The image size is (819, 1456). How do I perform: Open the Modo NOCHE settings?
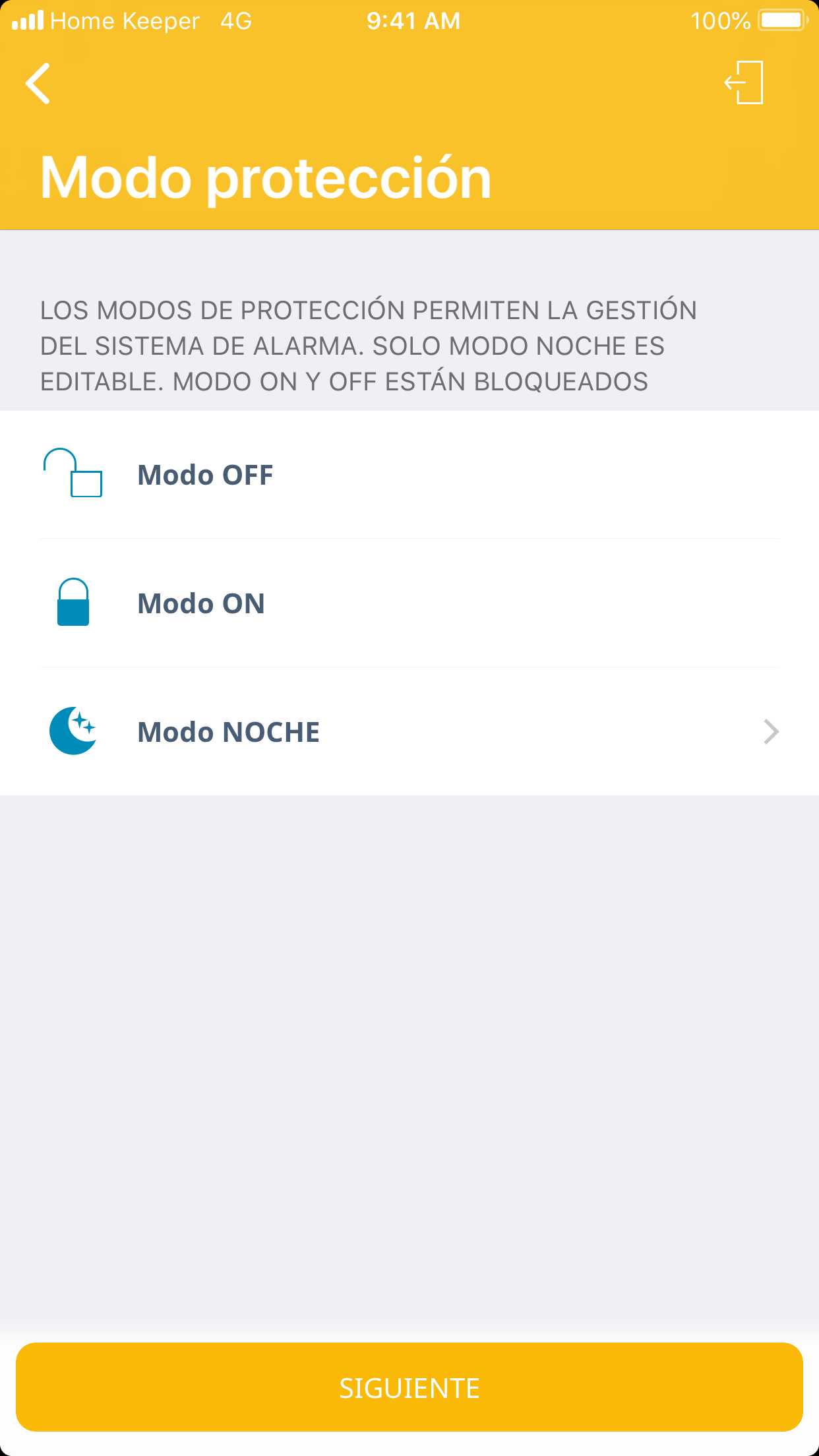pos(409,732)
